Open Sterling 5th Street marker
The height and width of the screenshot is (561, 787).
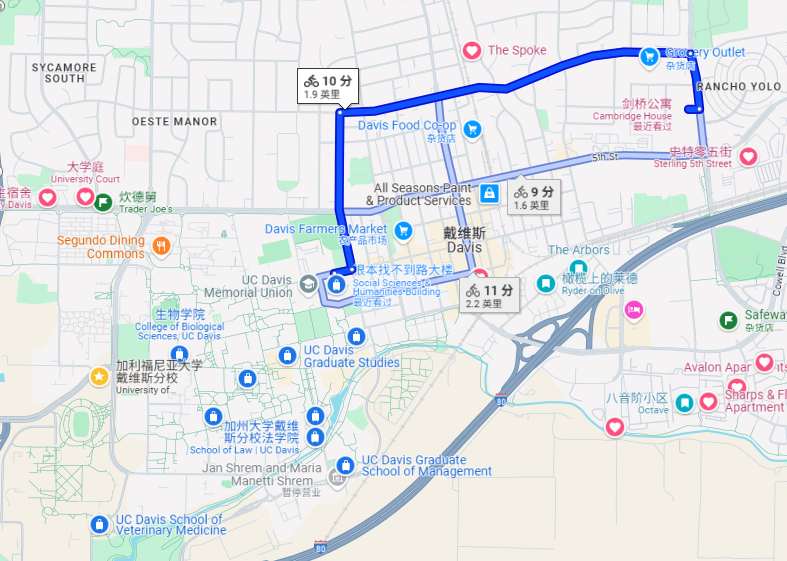pyautogui.click(x=748, y=157)
